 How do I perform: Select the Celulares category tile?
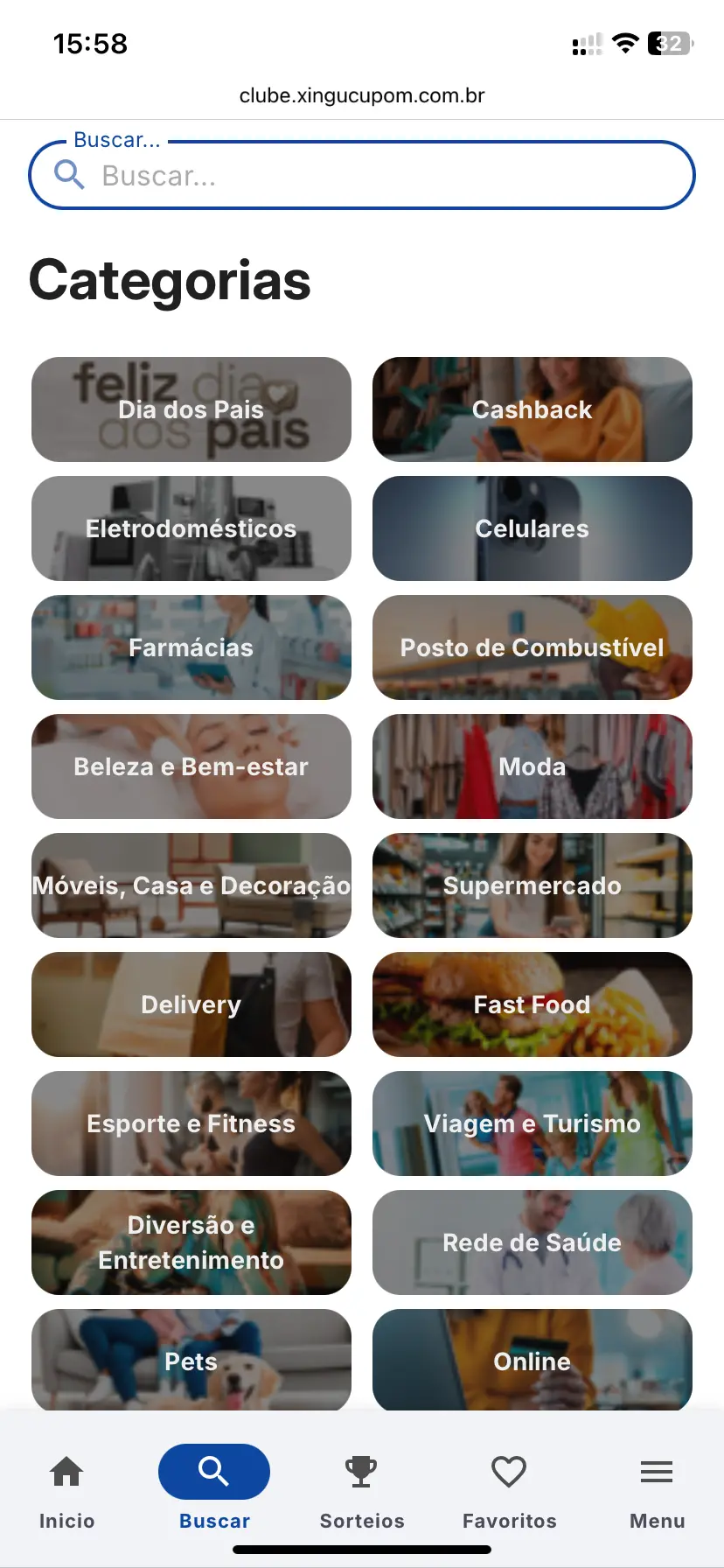click(x=532, y=528)
